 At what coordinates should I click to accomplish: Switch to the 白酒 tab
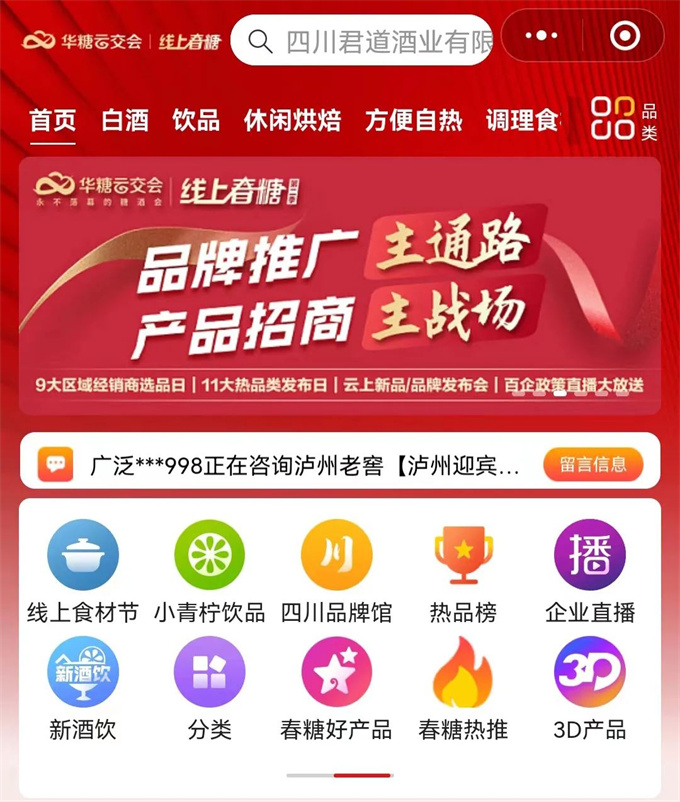[125, 120]
